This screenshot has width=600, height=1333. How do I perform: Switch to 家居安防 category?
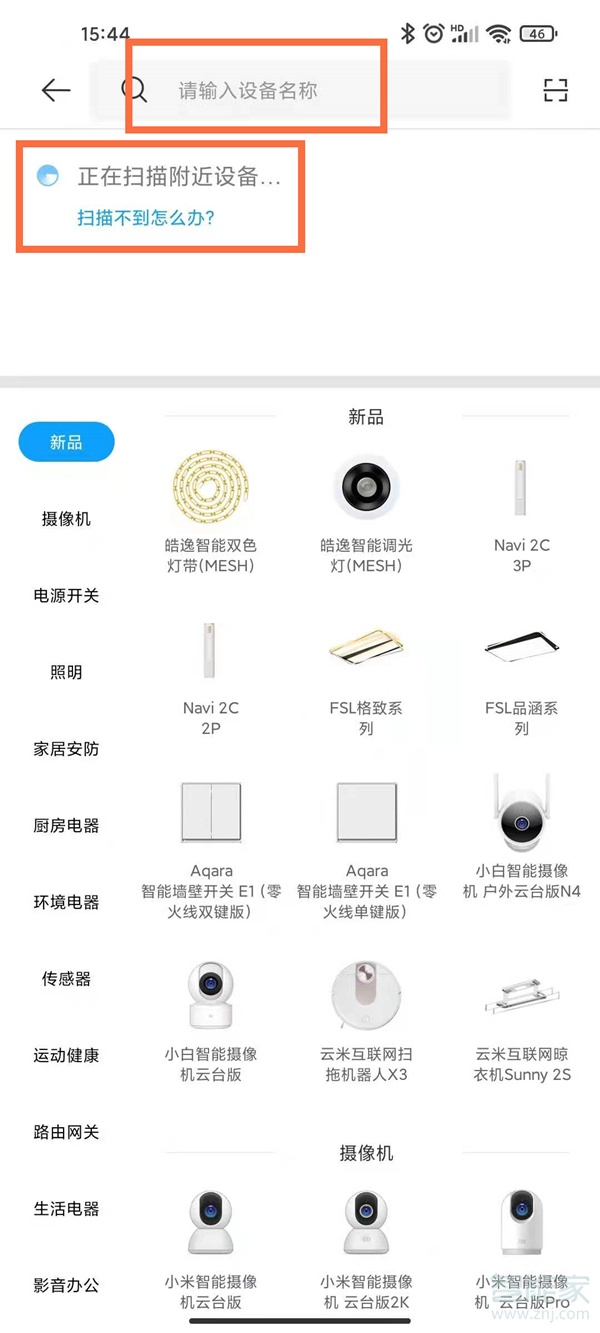pos(66,749)
